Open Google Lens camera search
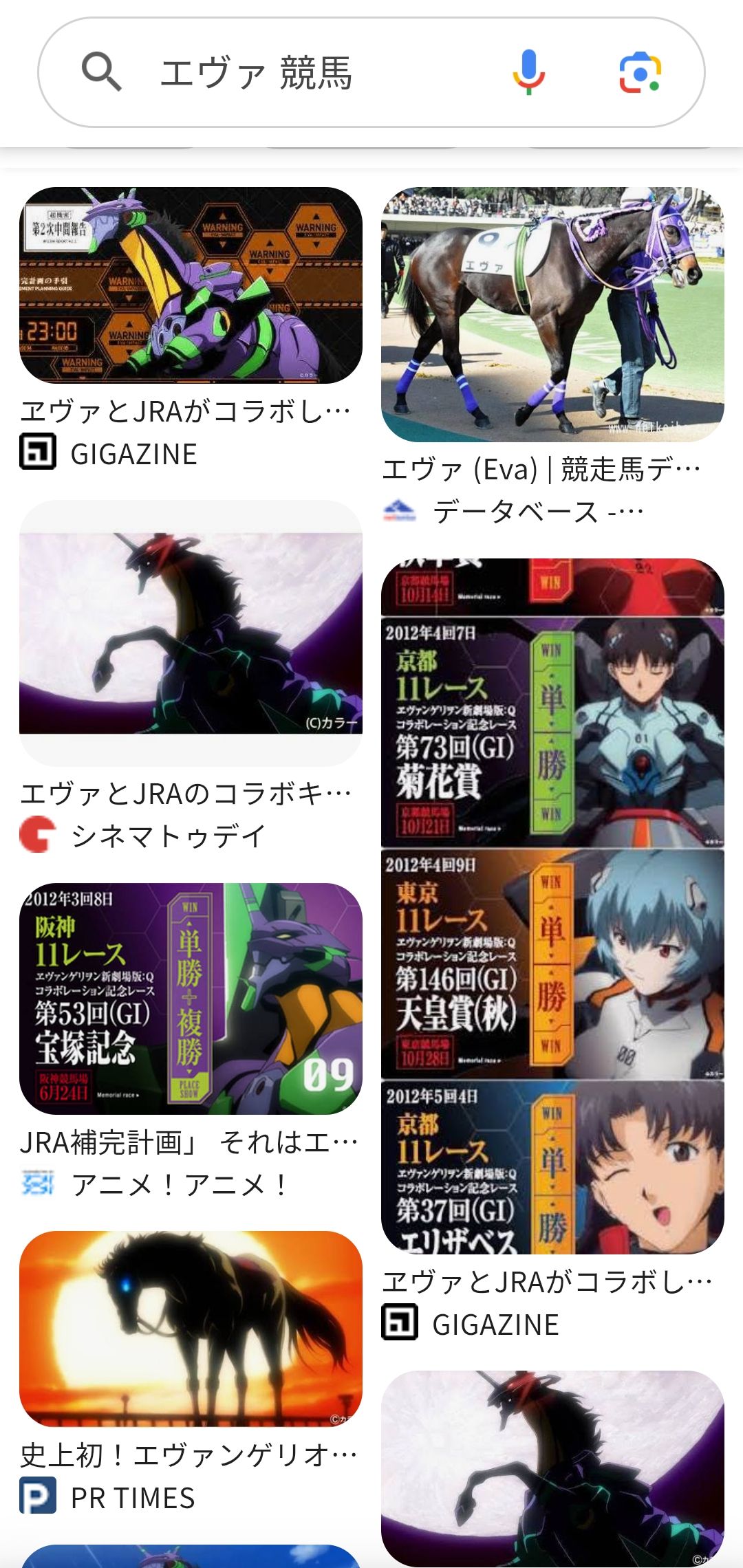The width and height of the screenshot is (743, 1568). tap(640, 72)
